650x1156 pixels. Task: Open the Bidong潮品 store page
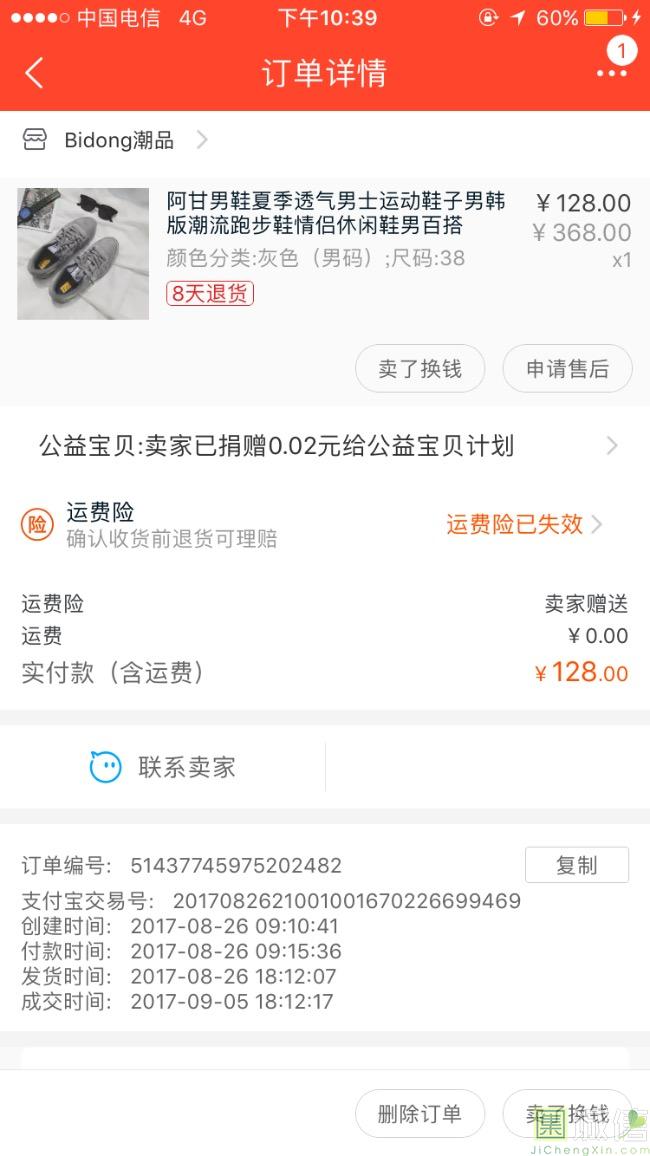[x=118, y=140]
